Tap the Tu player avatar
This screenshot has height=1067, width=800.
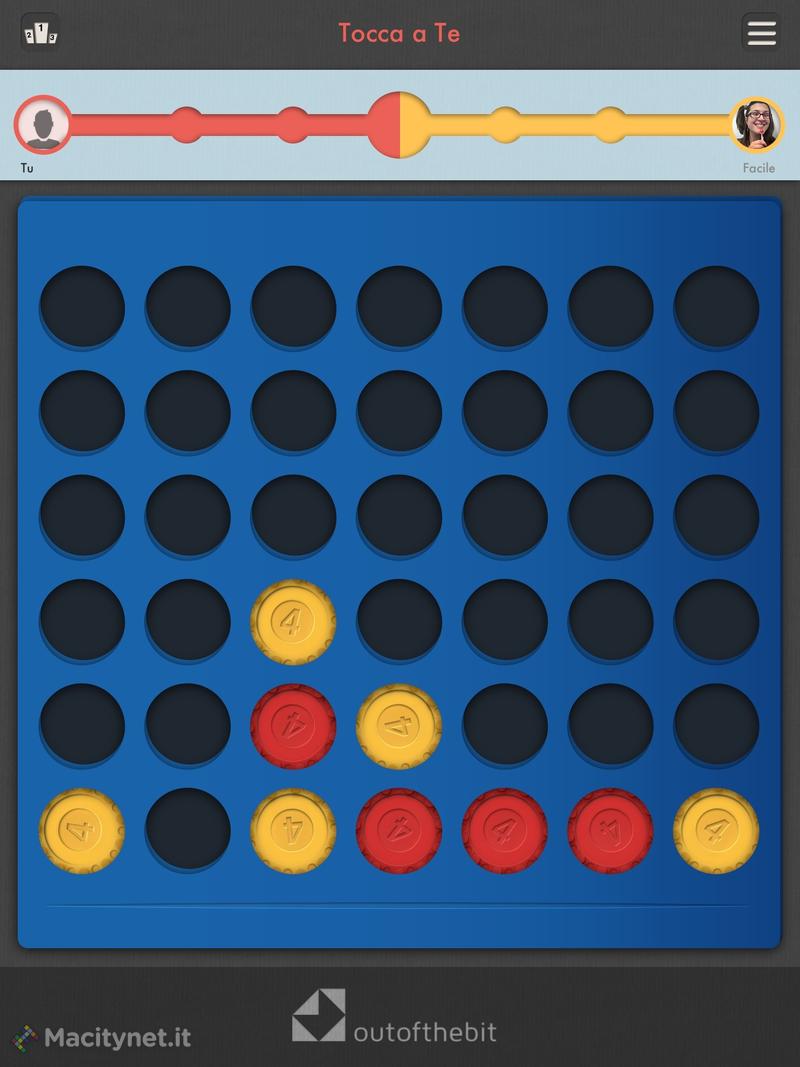(43, 125)
